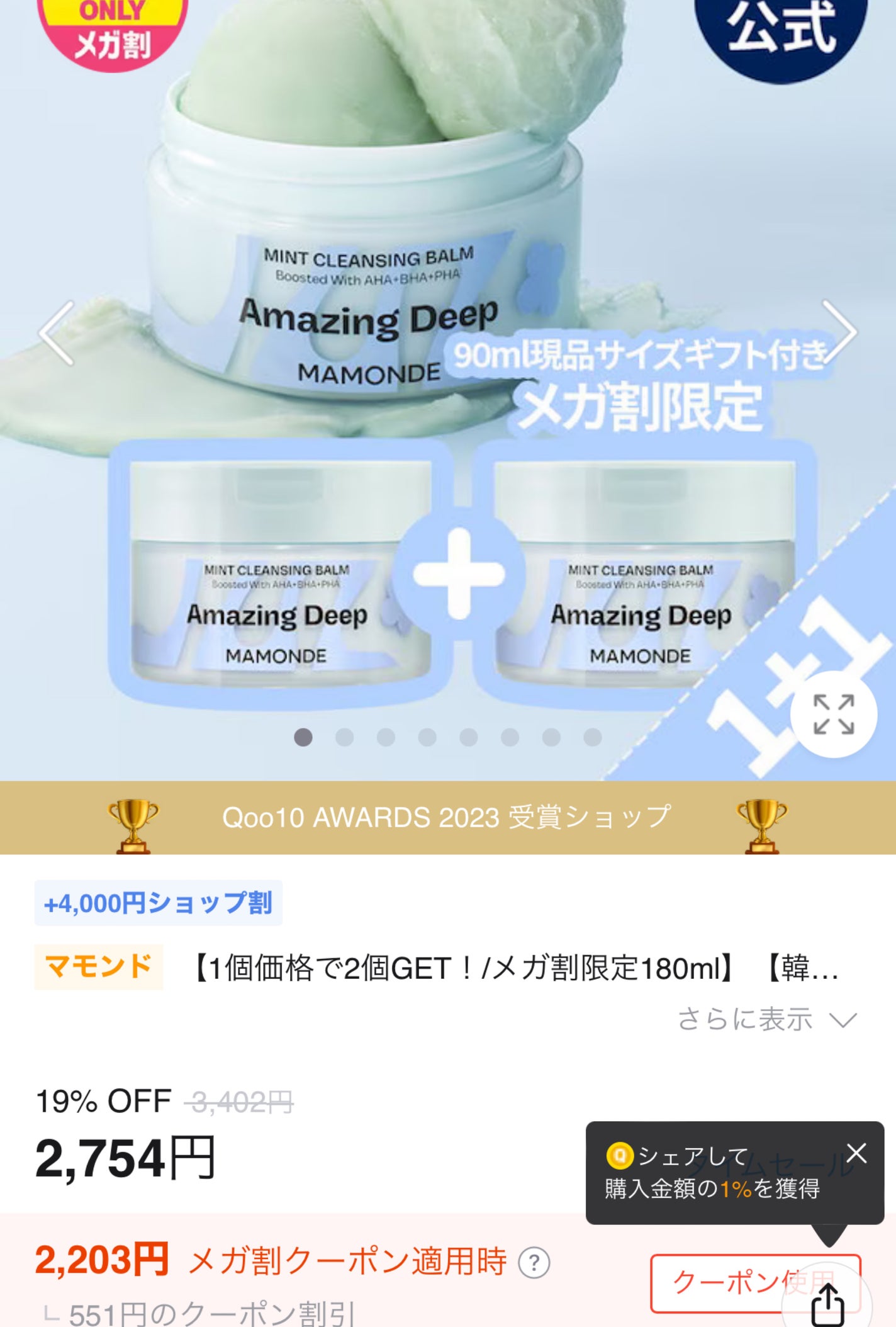Share this product
This screenshot has width=896, height=1327.
(x=827, y=1305)
